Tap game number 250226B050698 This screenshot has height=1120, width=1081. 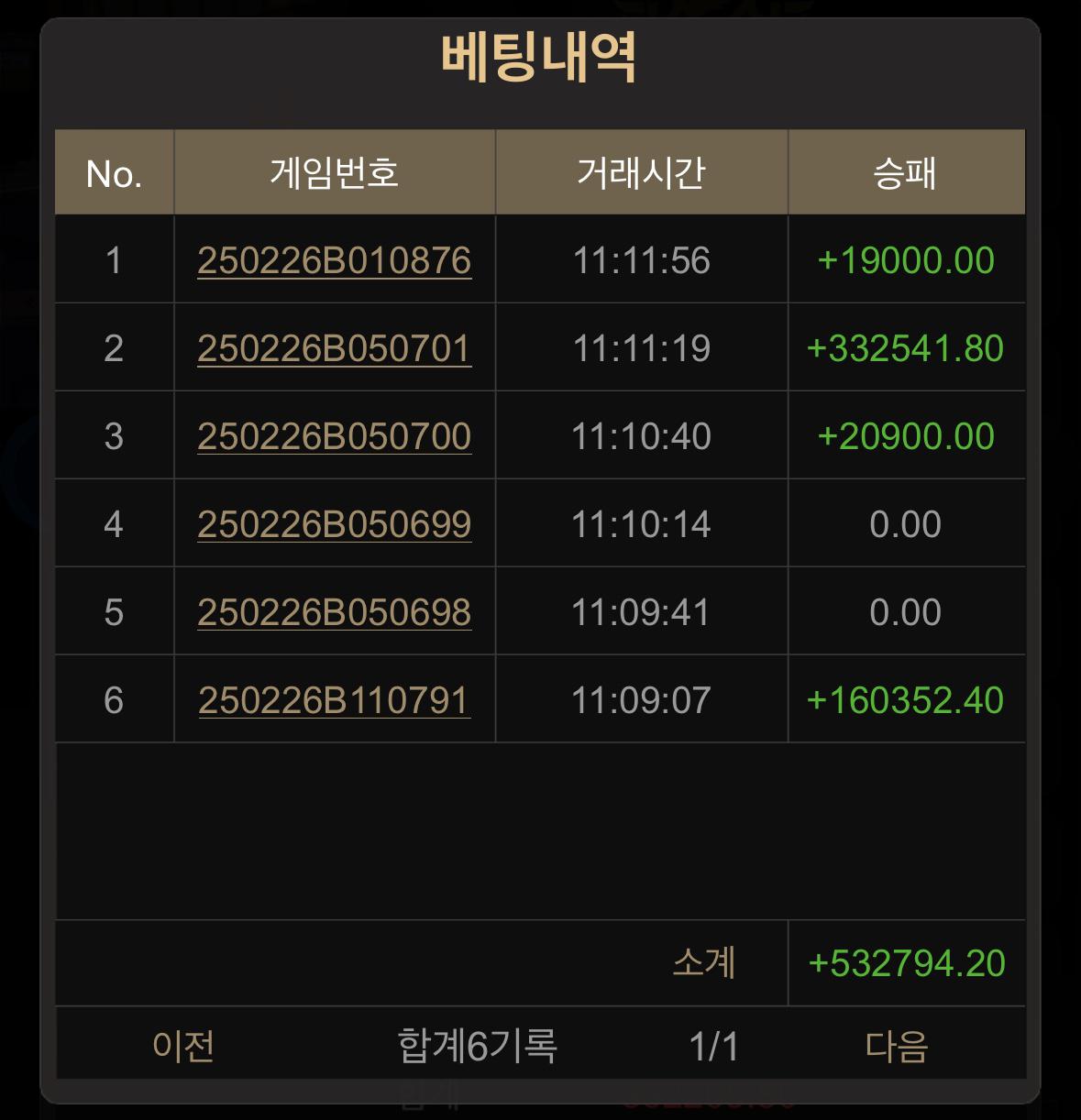pyautogui.click(x=334, y=612)
